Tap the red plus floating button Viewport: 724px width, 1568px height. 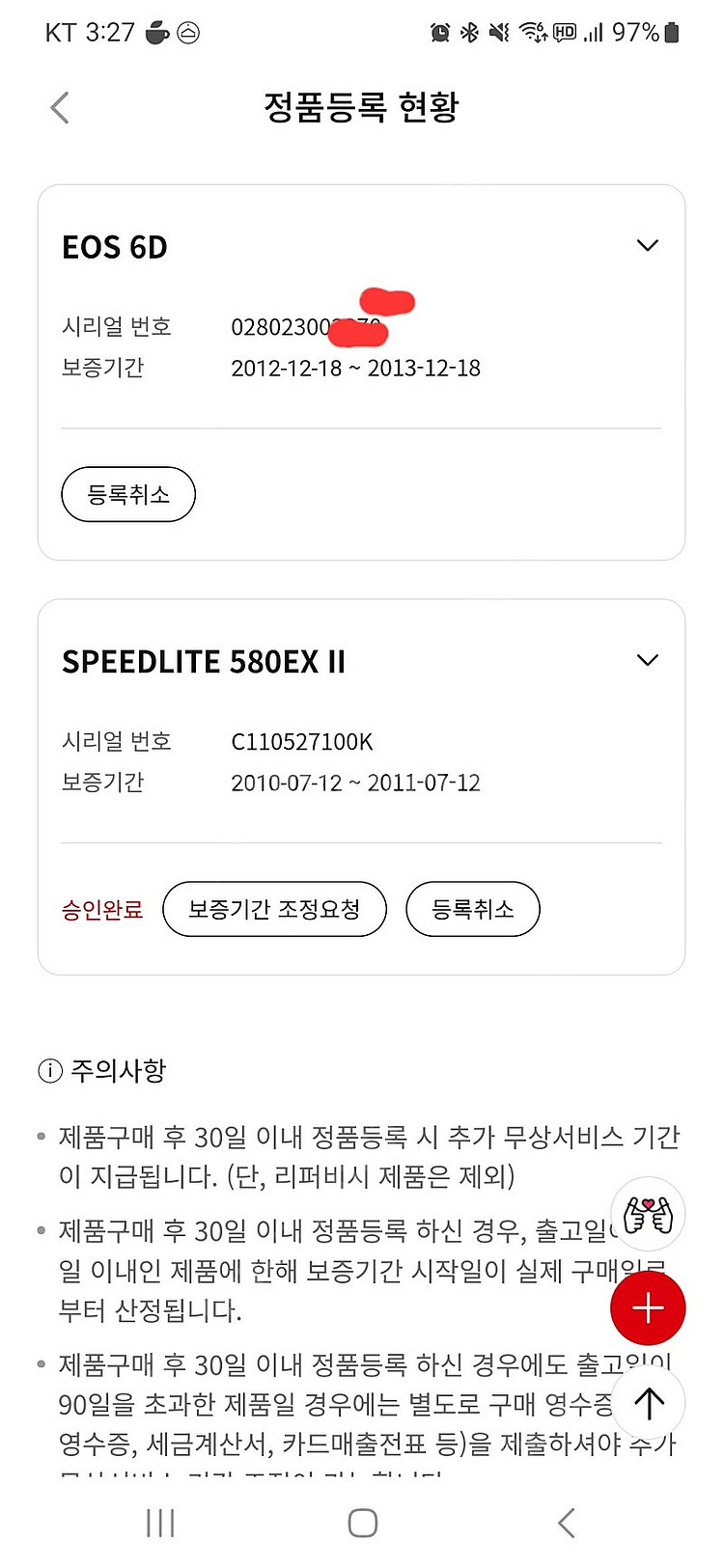(648, 1308)
